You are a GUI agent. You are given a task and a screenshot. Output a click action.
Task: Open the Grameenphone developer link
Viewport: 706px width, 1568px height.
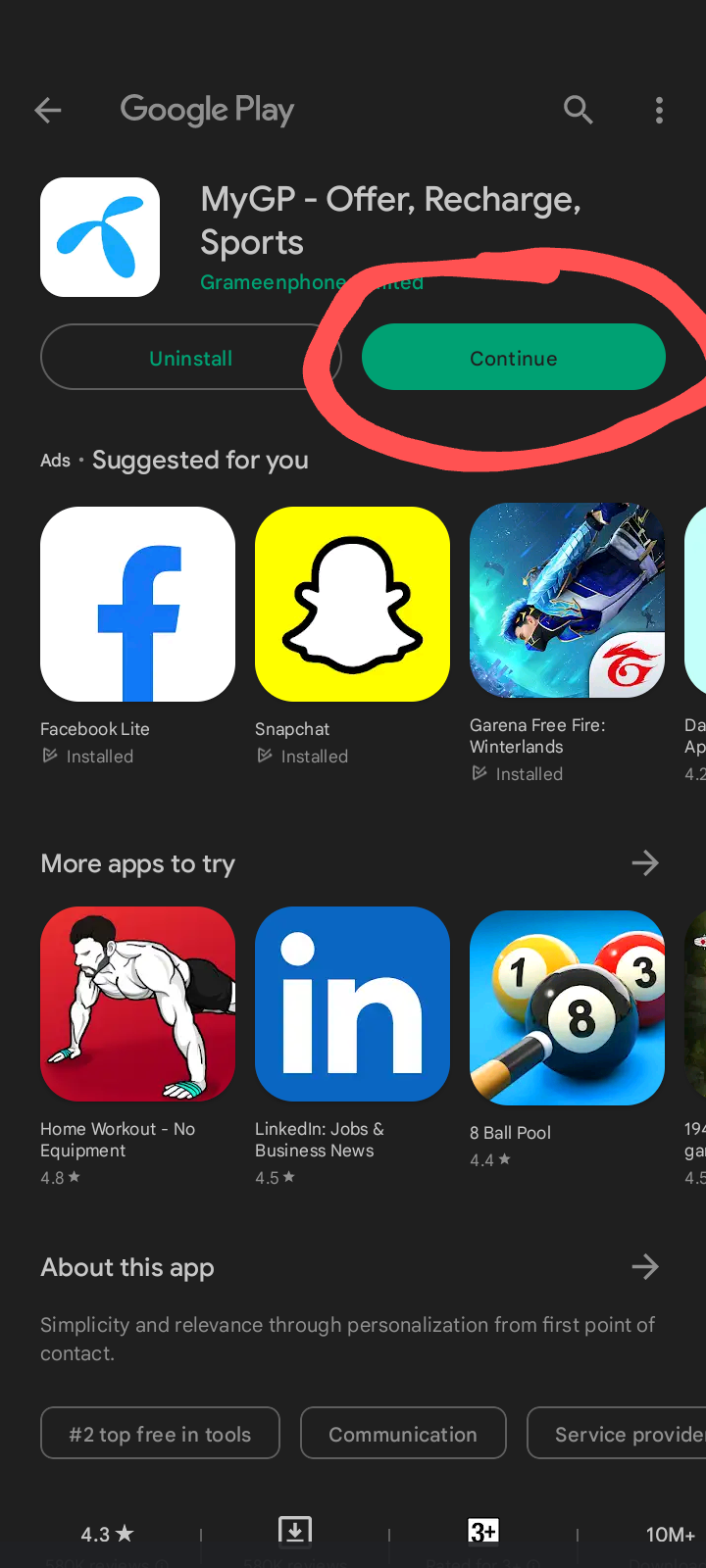pos(273,283)
